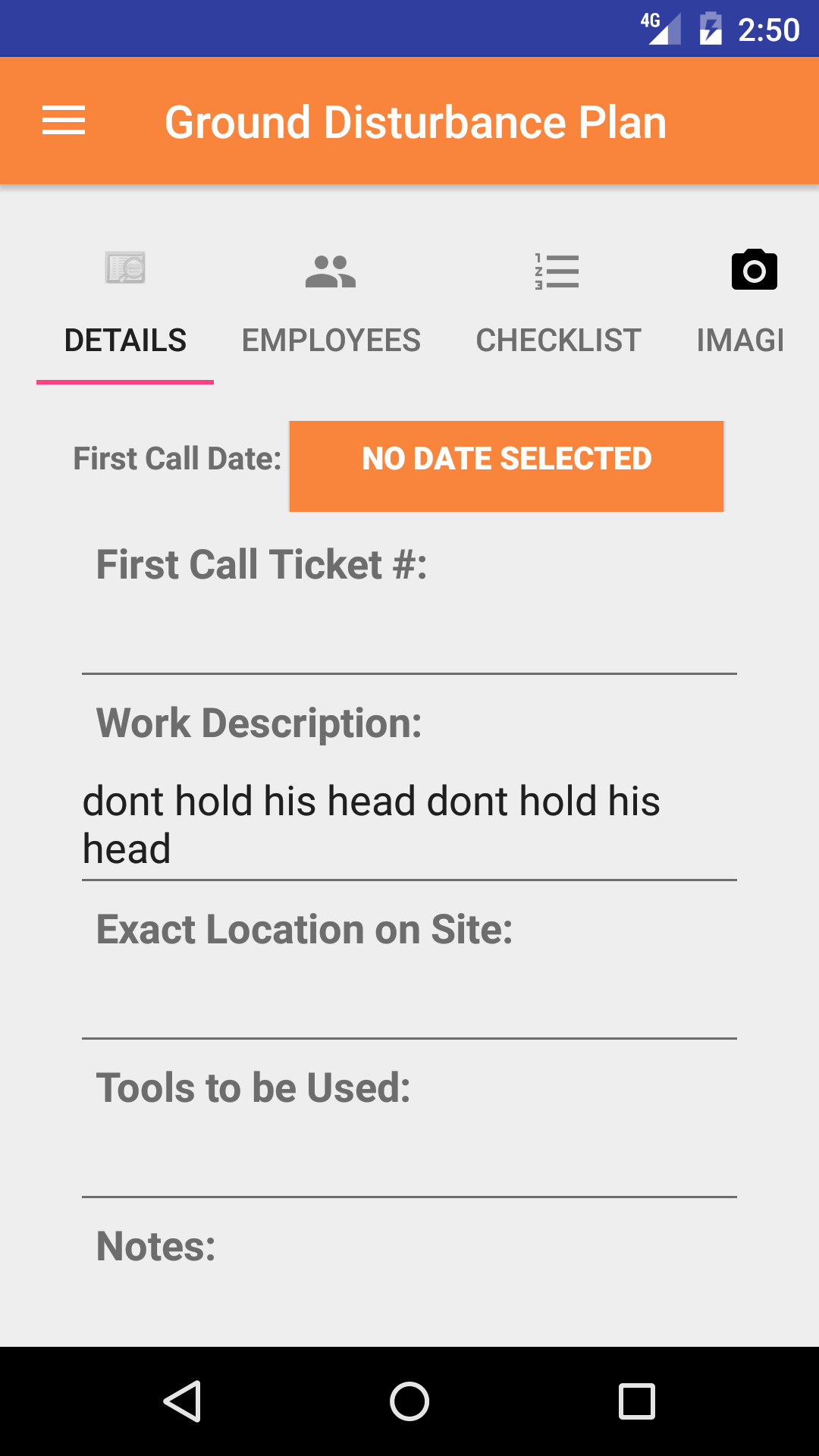This screenshot has height=1456, width=819.
Task: Open recent apps from navigation bar
Action: 637,1401
